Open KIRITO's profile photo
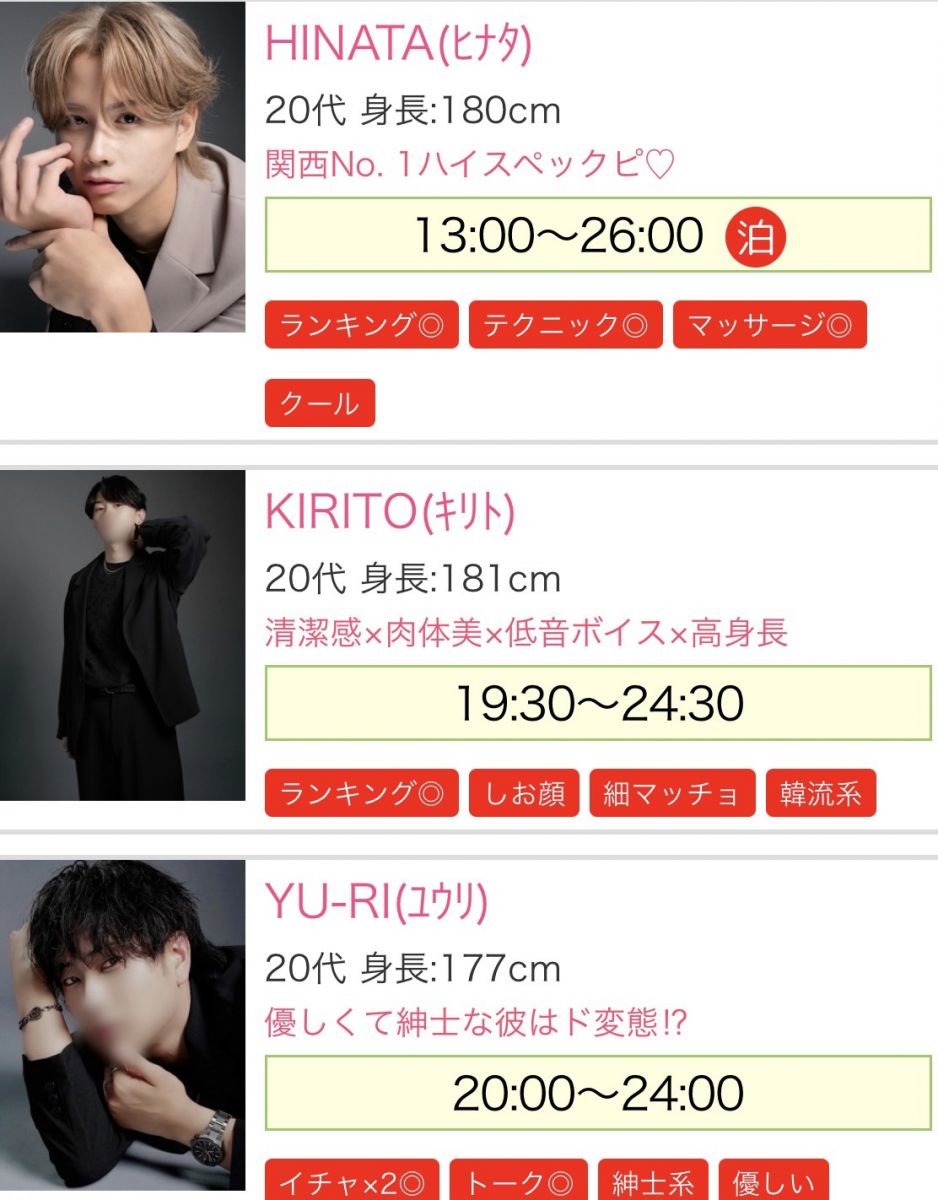 pos(122,635)
